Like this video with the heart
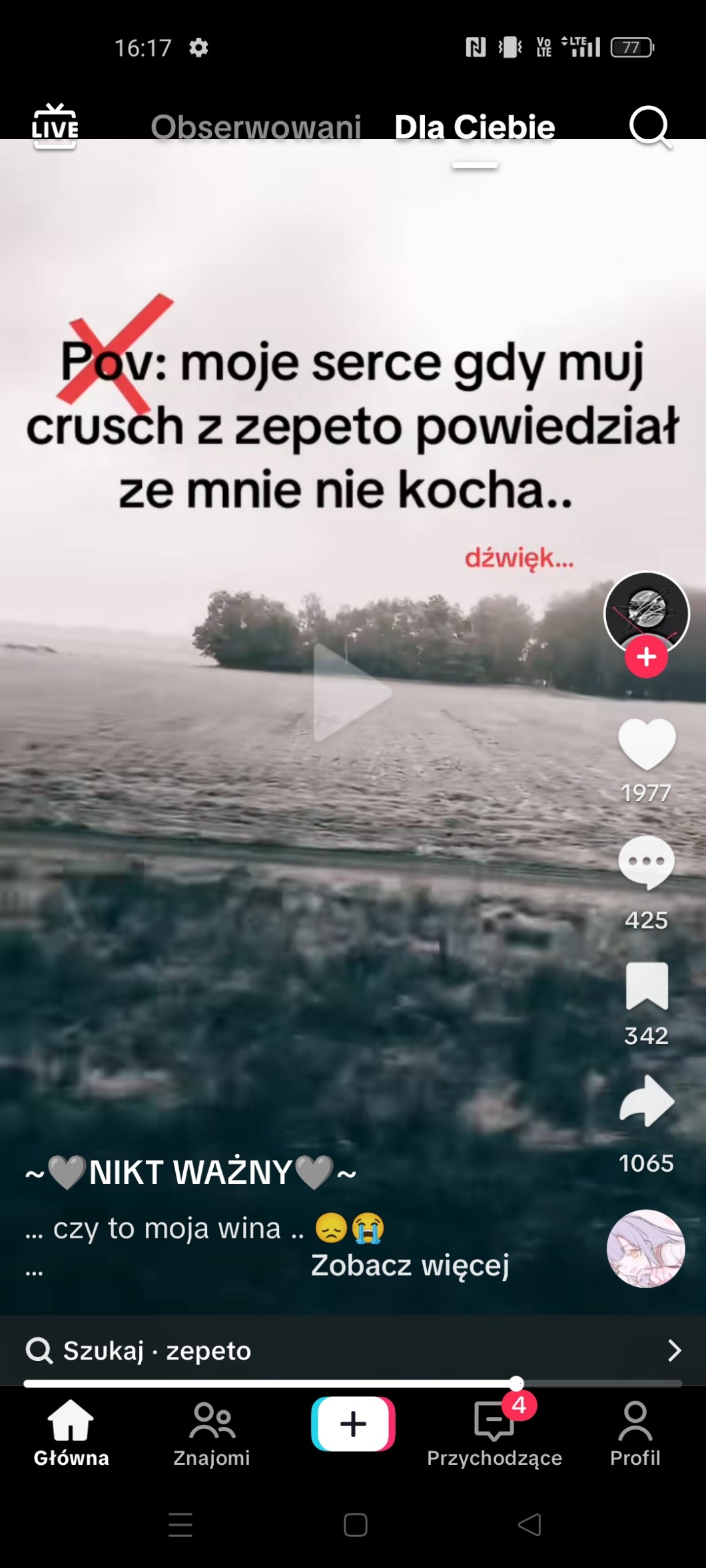This screenshot has width=706, height=1568. click(x=646, y=744)
